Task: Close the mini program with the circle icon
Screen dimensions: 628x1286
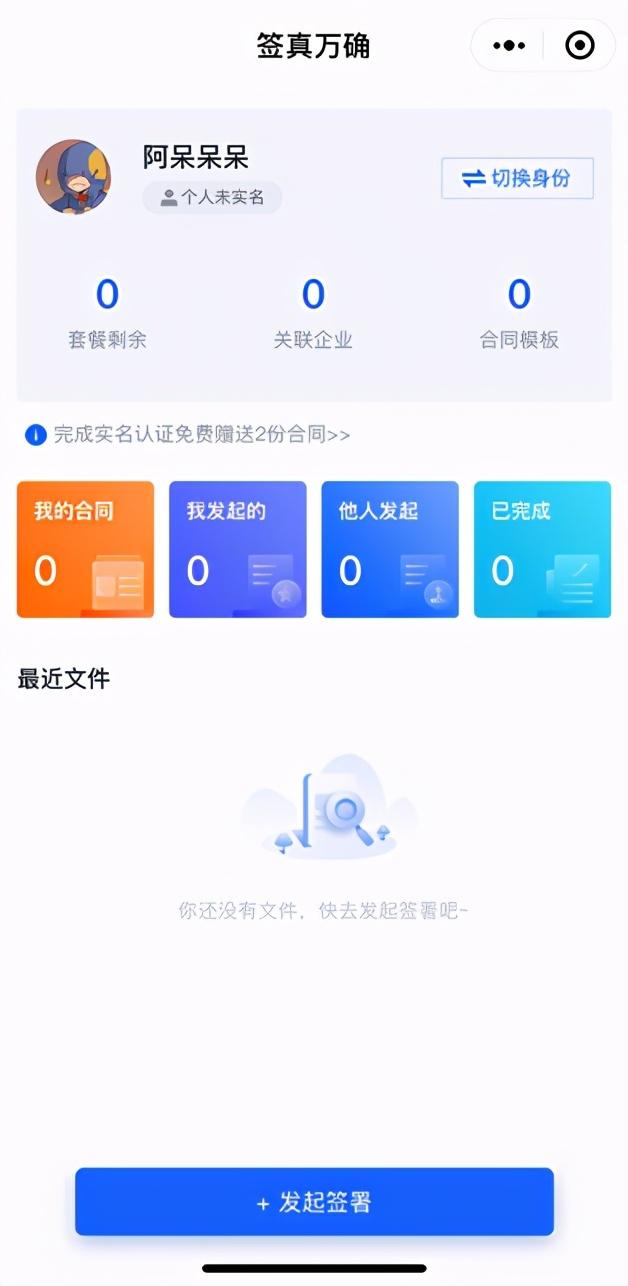Action: pos(579,45)
